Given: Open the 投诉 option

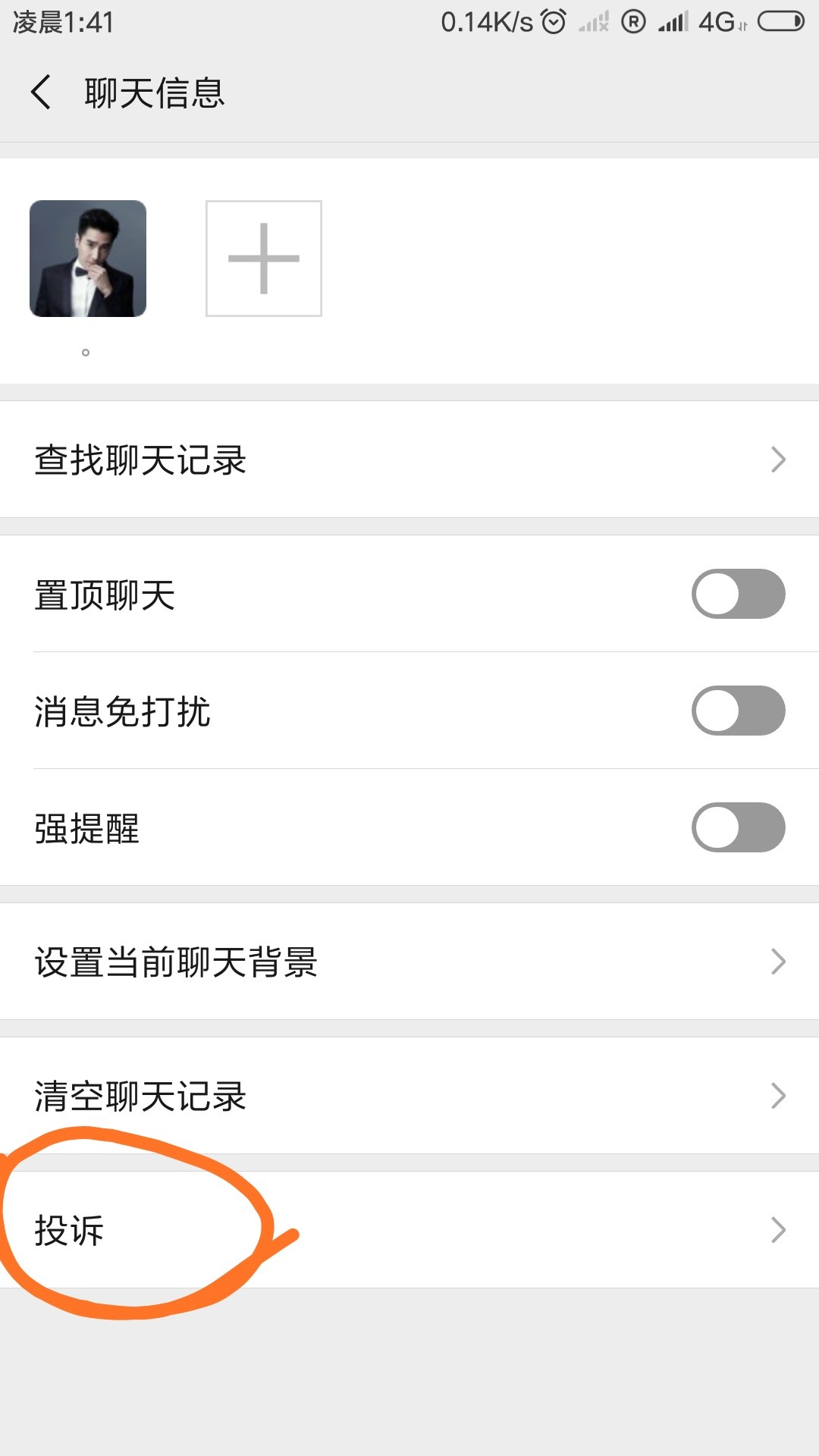Looking at the screenshot, I should [409, 1230].
